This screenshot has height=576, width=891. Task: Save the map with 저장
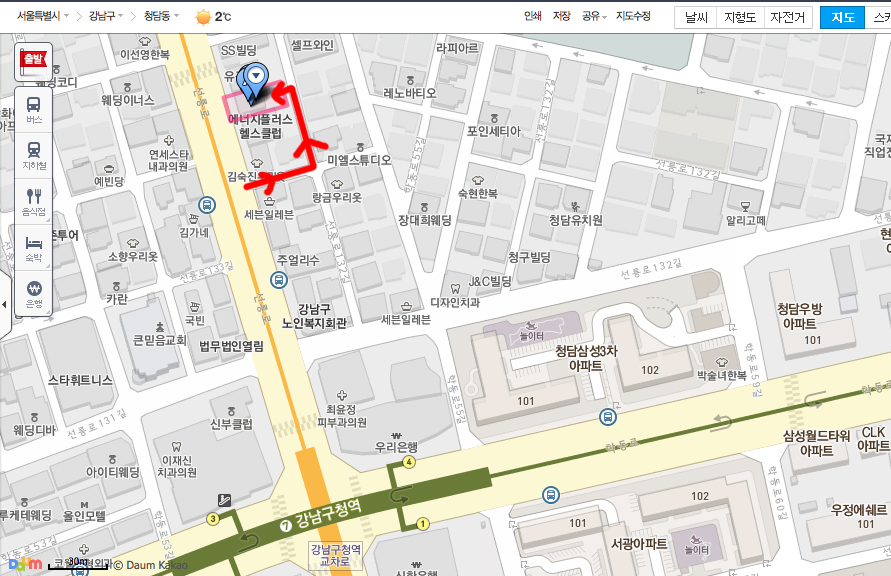point(561,16)
